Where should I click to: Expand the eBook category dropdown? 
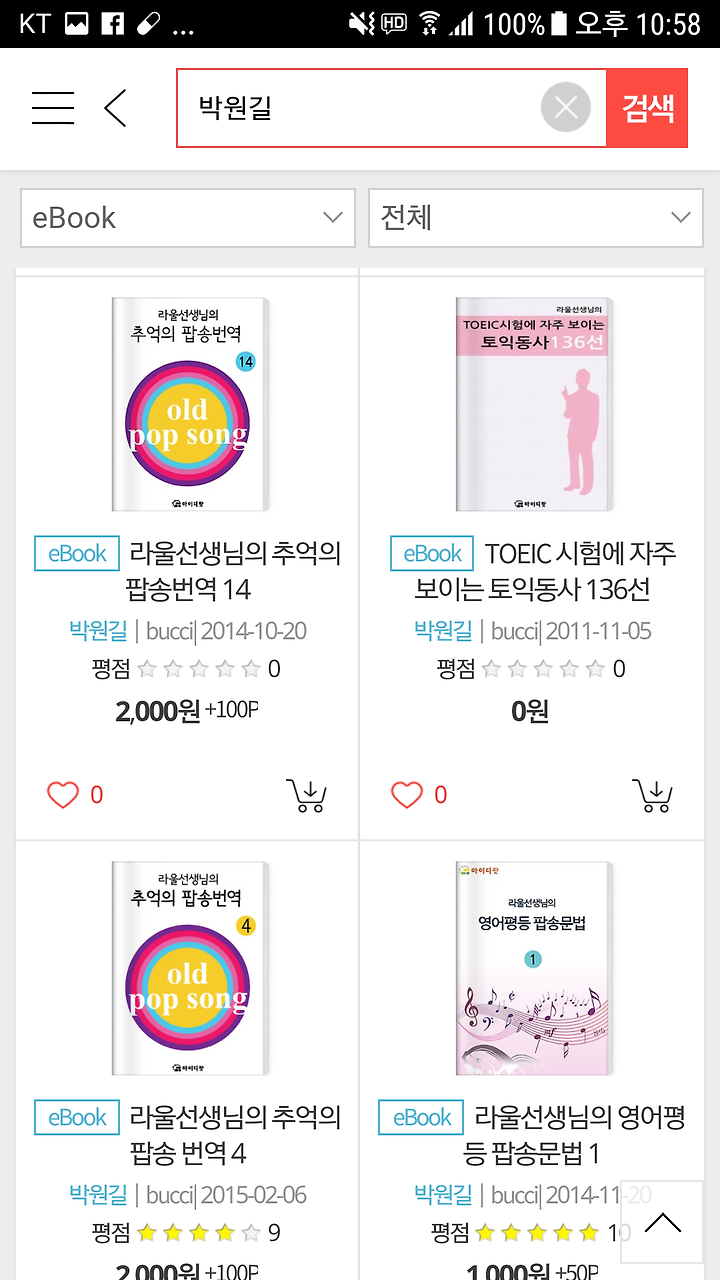(188, 218)
